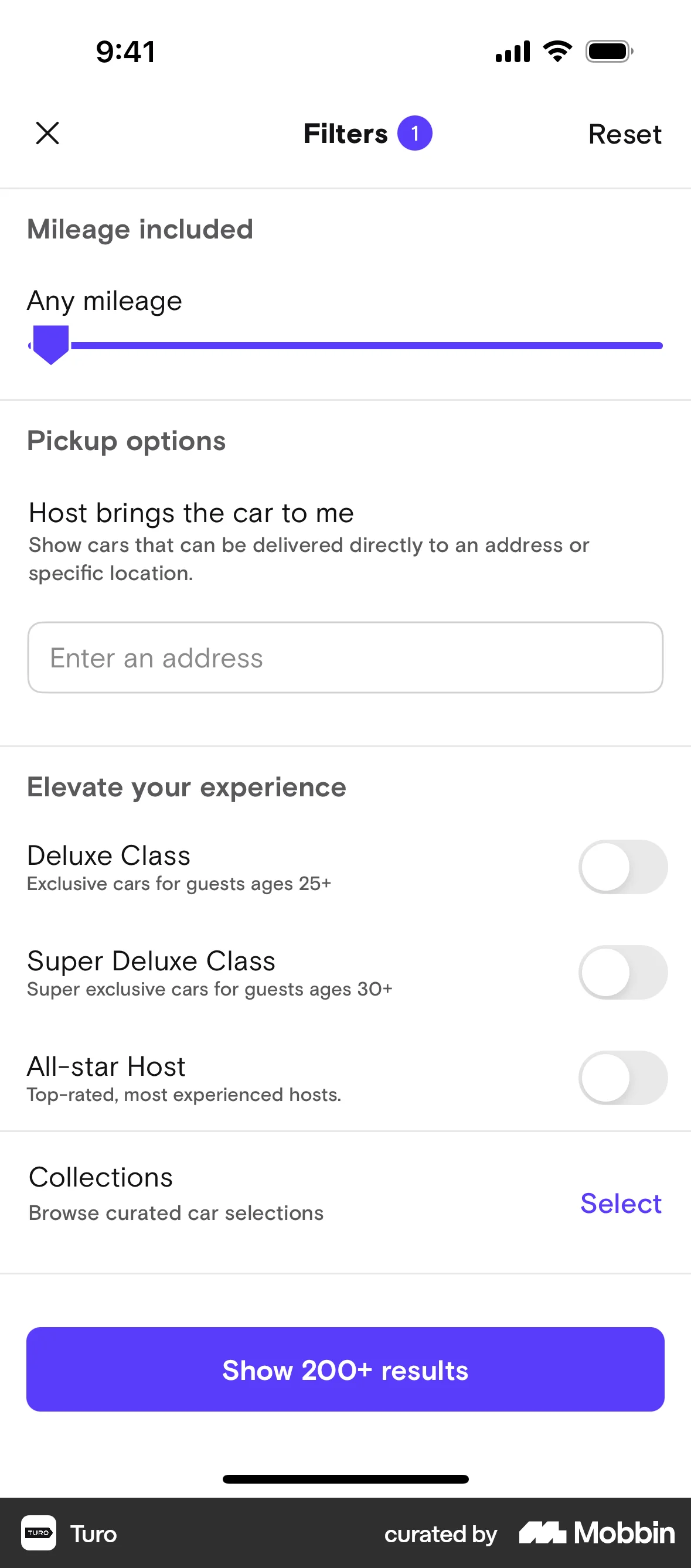Click the Any mileage label
The height and width of the screenshot is (1568, 691).
coord(104,301)
